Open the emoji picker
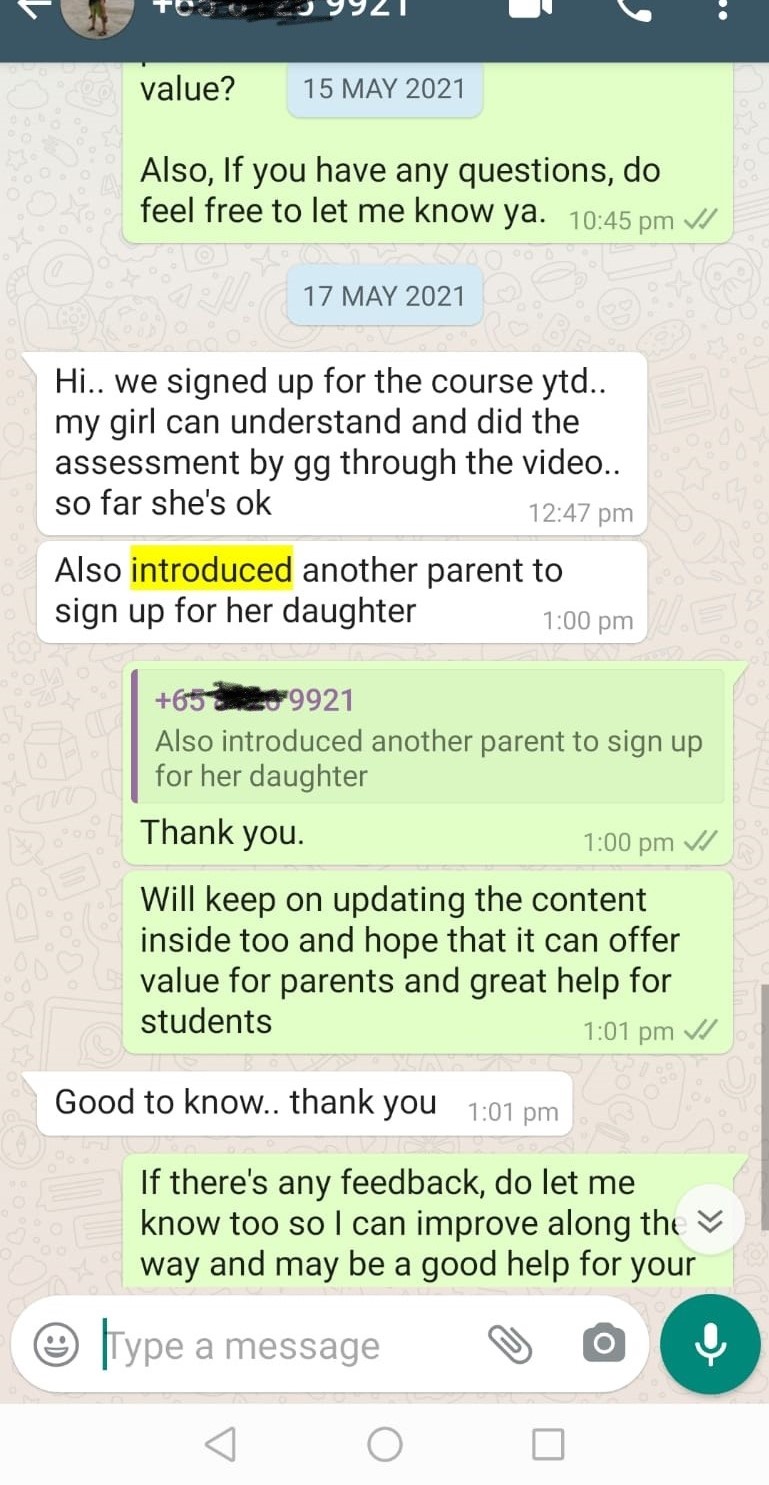769x1485 pixels. pos(56,1344)
